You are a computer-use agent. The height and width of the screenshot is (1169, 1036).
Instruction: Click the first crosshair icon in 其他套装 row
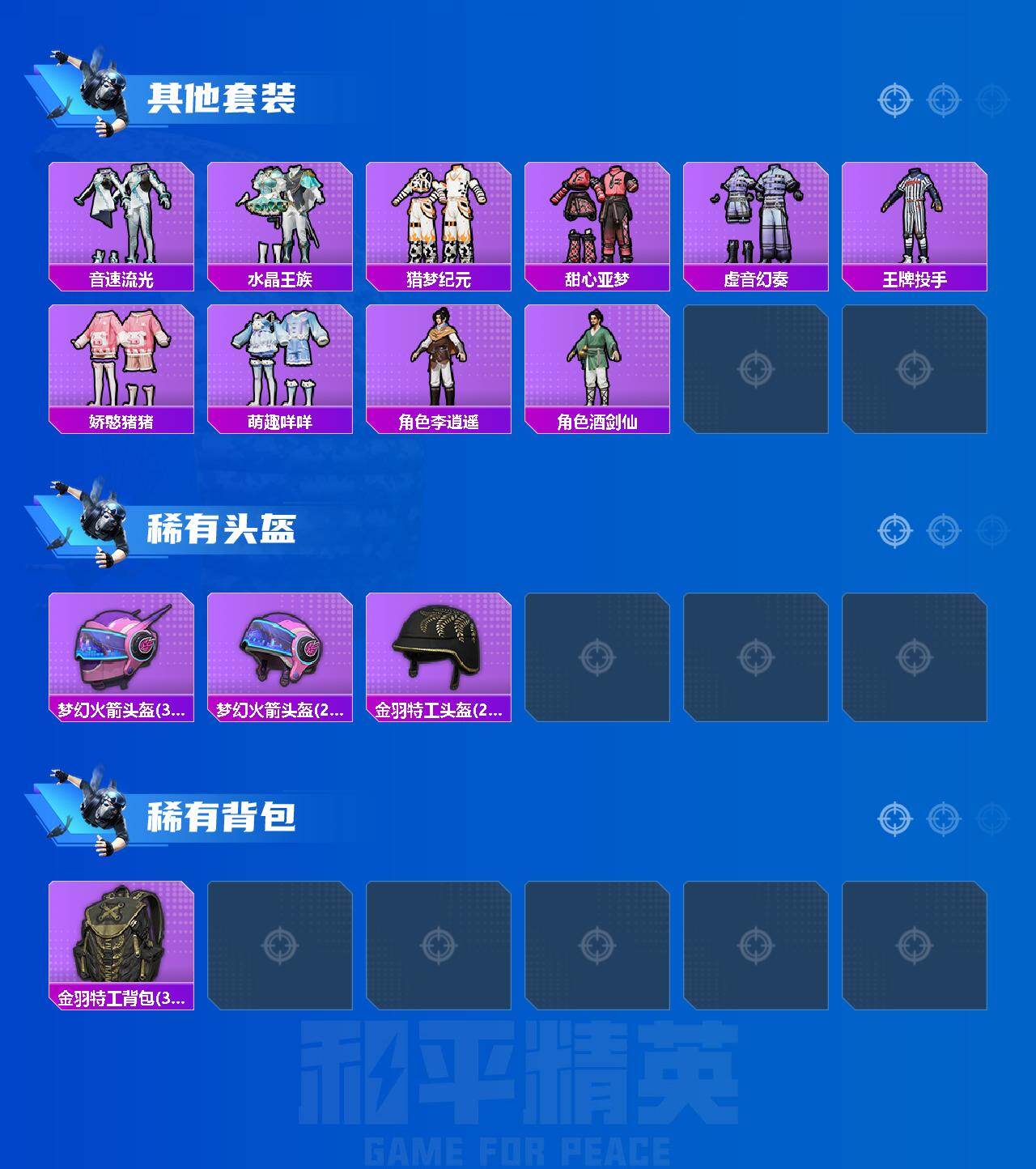pos(894,100)
